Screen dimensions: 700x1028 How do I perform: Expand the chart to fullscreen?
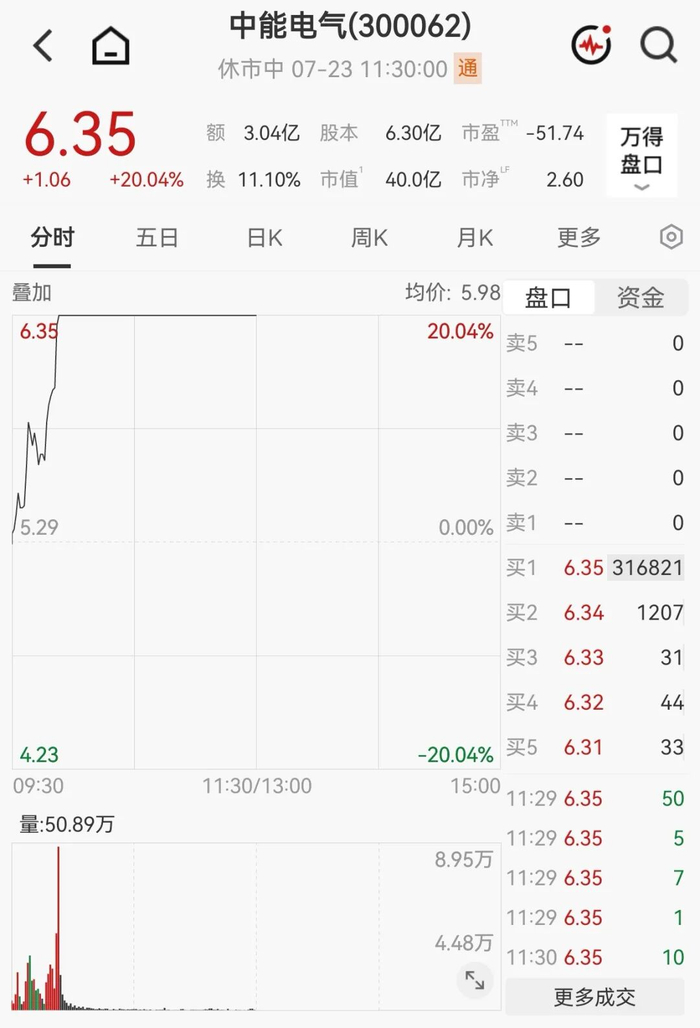click(475, 980)
